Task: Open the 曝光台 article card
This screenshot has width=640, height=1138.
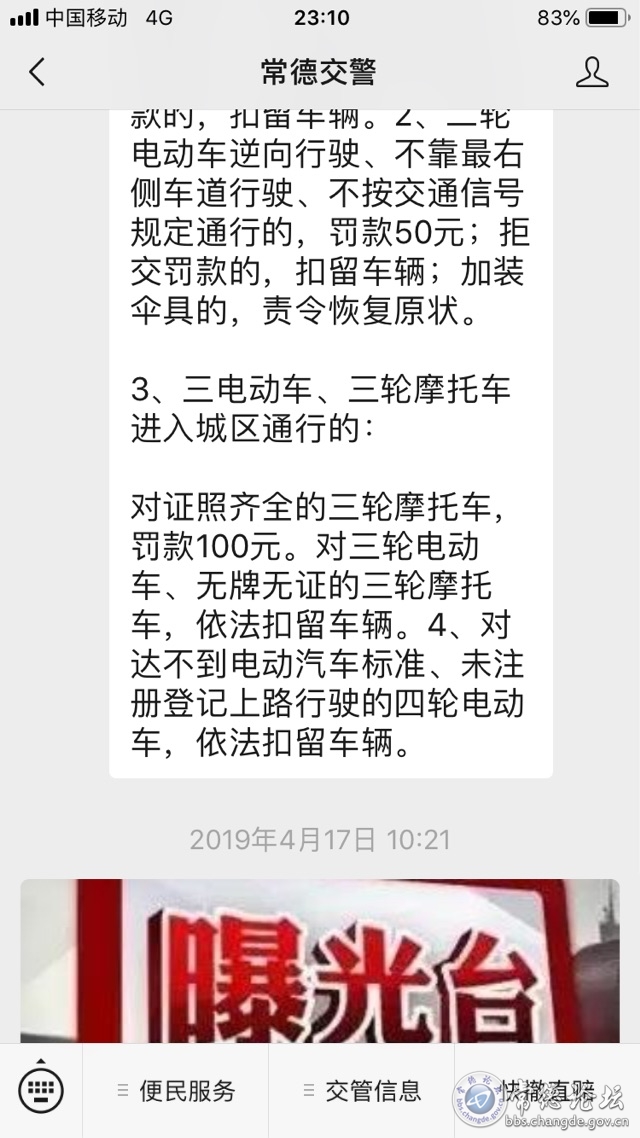Action: point(320,960)
